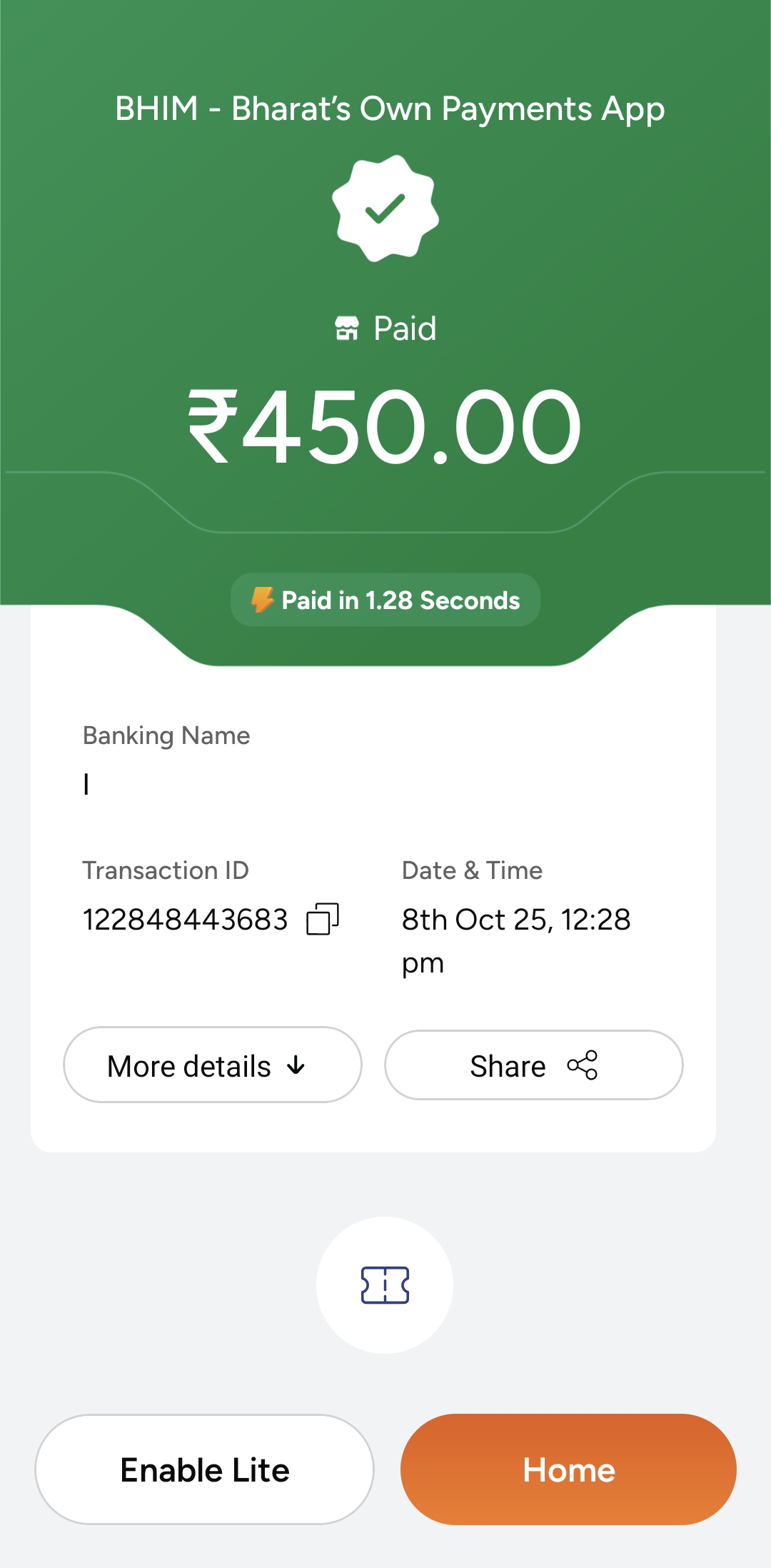Go to Home

click(568, 1469)
